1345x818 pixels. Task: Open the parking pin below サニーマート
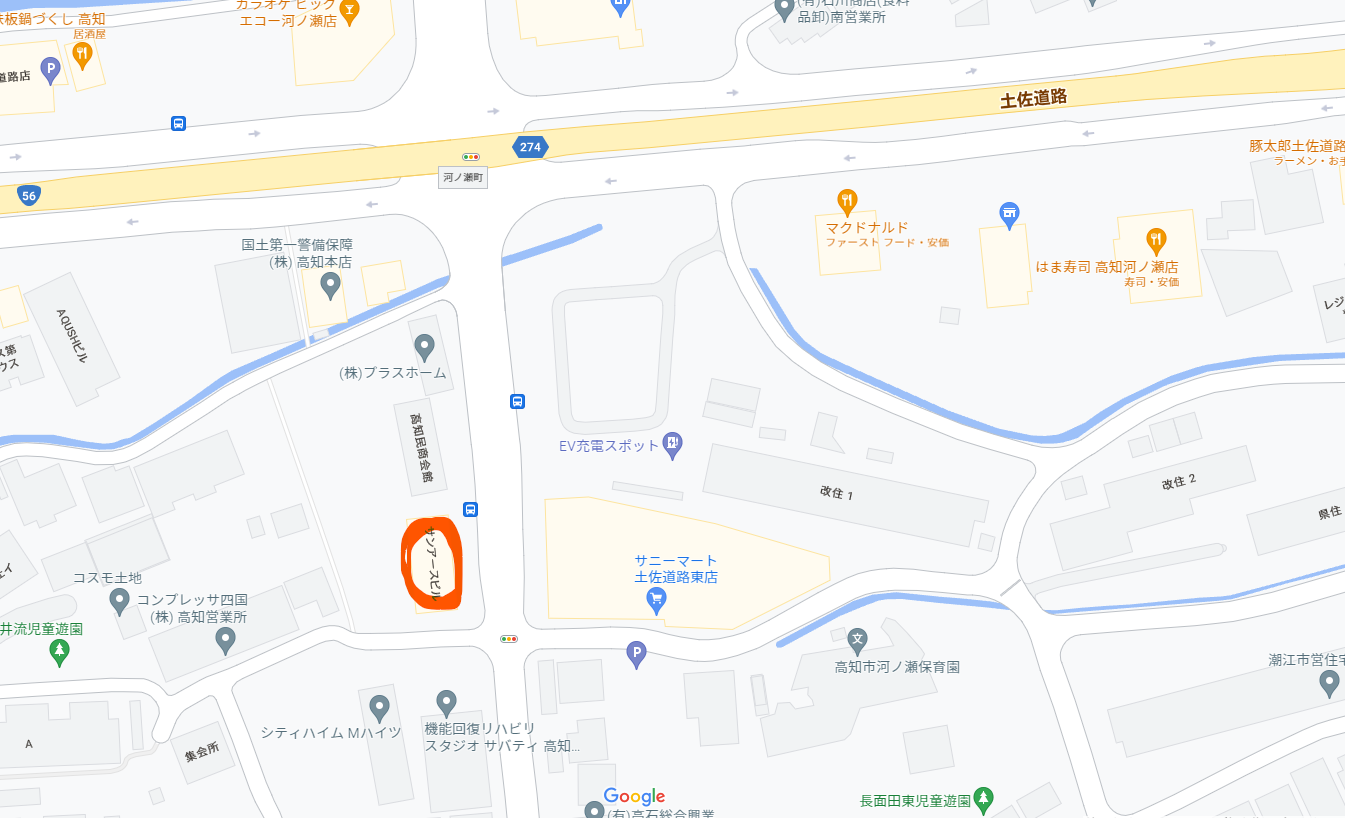(635, 654)
